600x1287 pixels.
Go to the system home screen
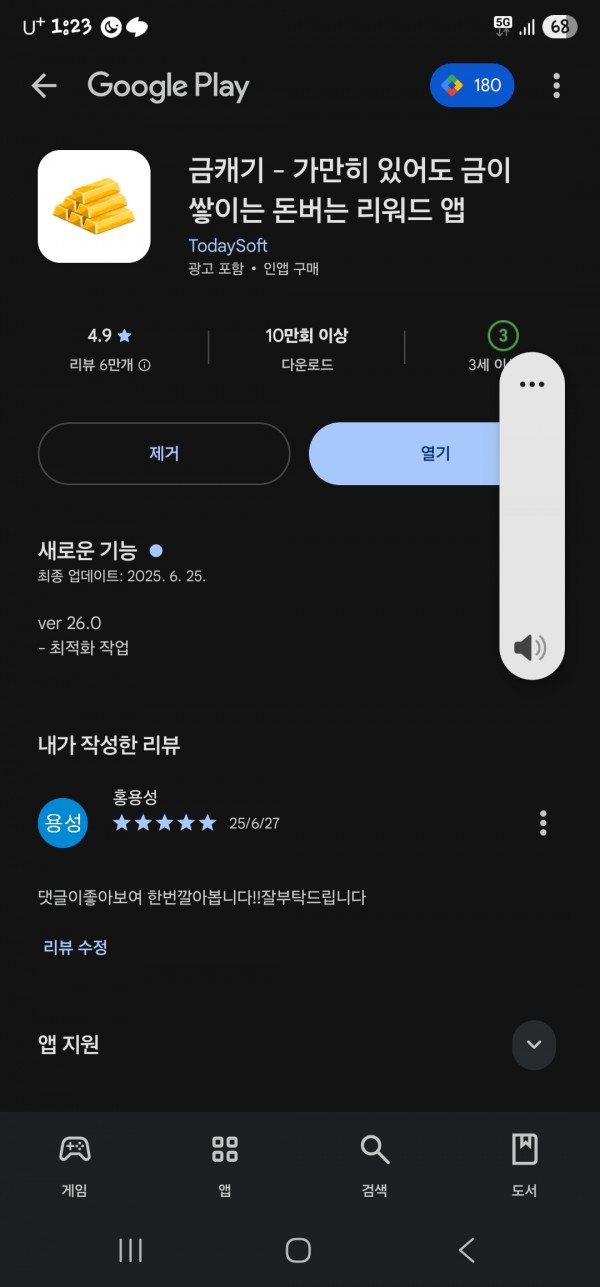298,1249
